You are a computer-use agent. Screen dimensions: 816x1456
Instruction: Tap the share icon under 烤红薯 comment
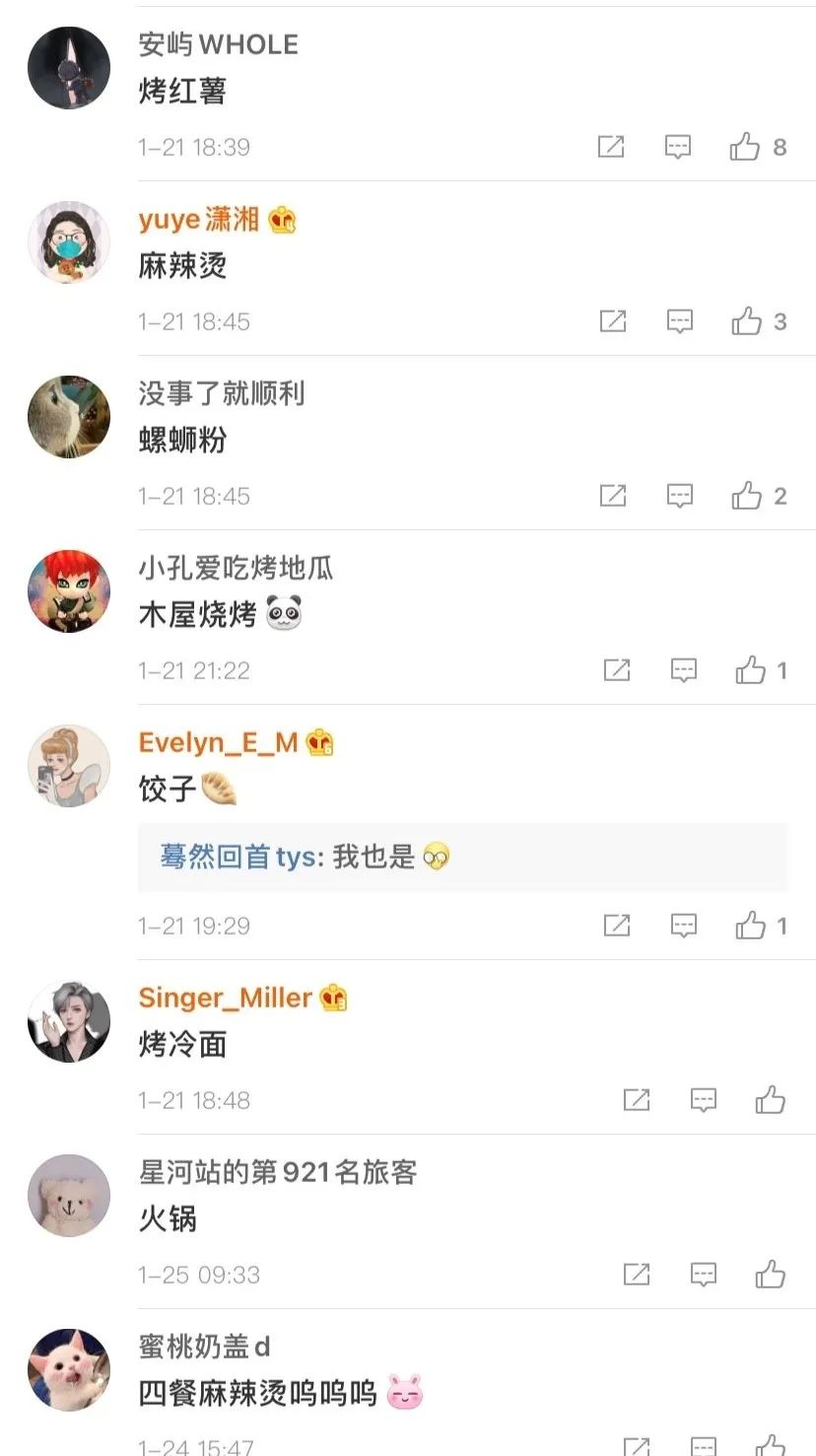tap(613, 146)
